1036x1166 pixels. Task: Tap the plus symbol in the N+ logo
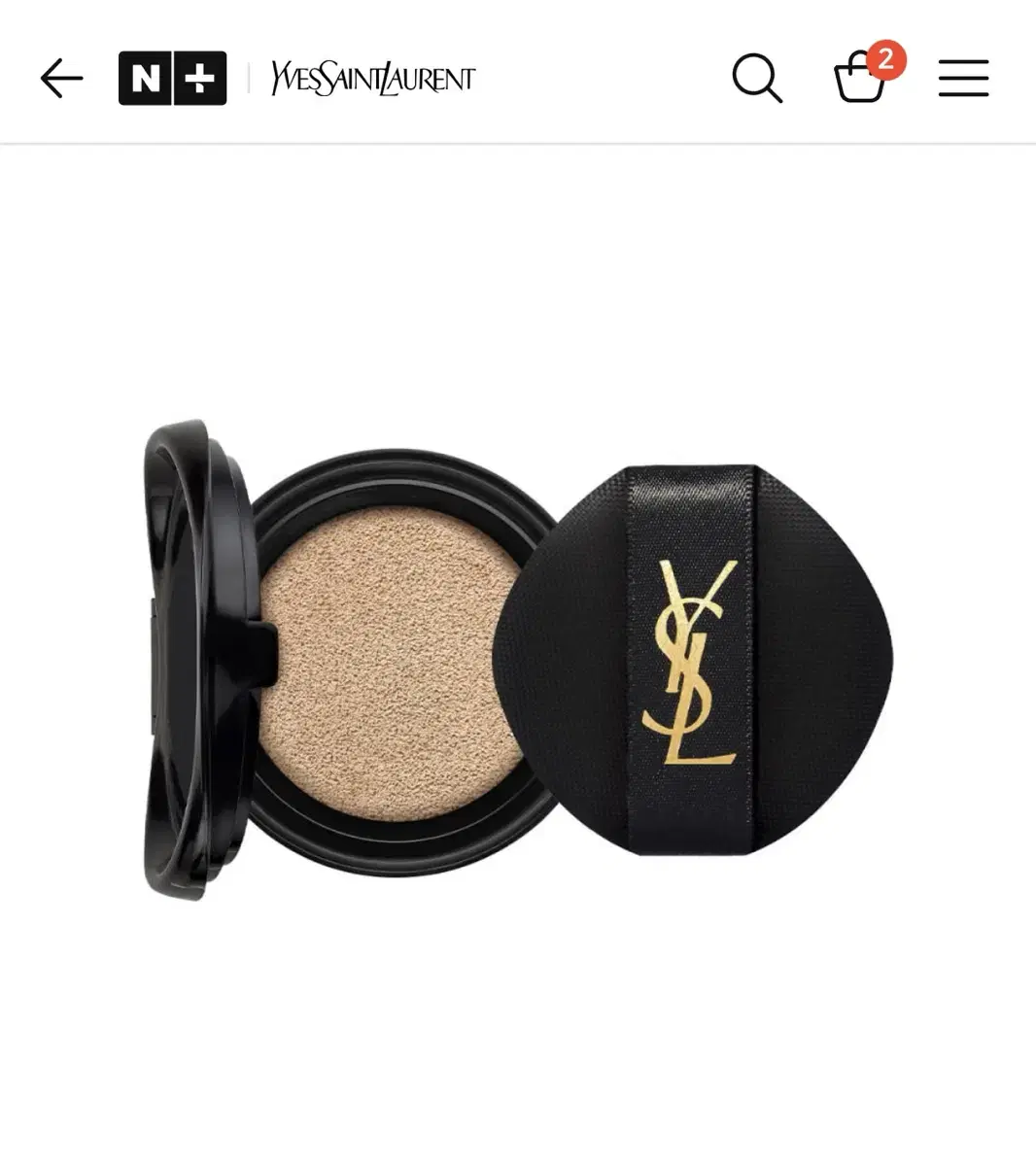[x=198, y=78]
